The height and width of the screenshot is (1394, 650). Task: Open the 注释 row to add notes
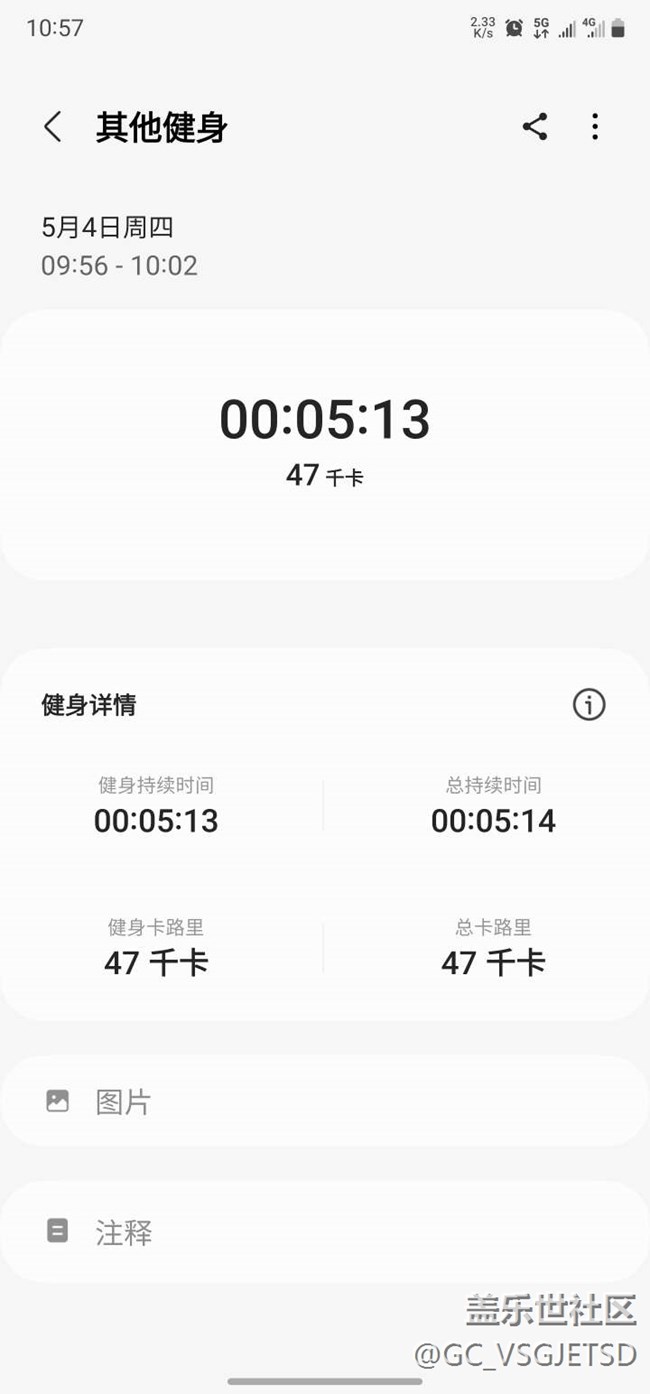[x=325, y=1231]
